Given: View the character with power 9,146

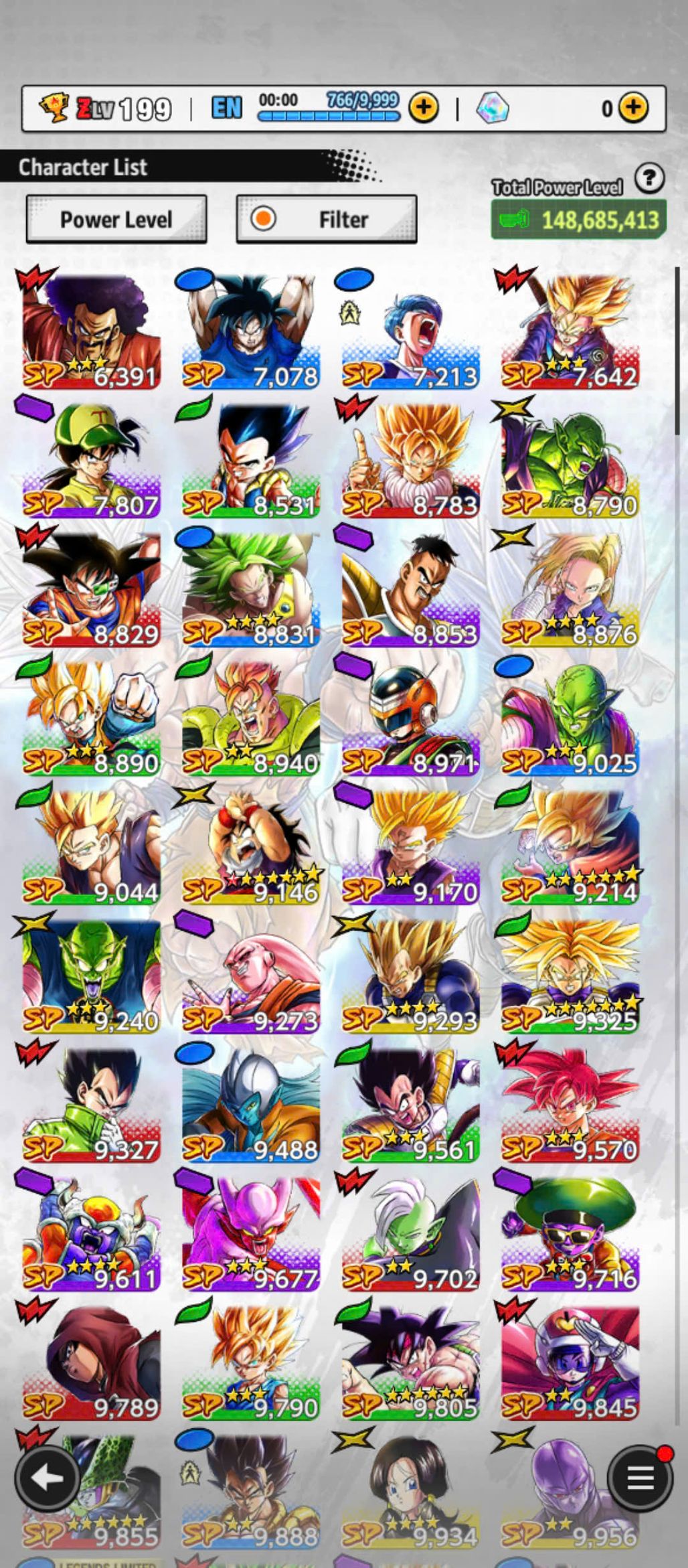Looking at the screenshot, I should pos(251,847).
